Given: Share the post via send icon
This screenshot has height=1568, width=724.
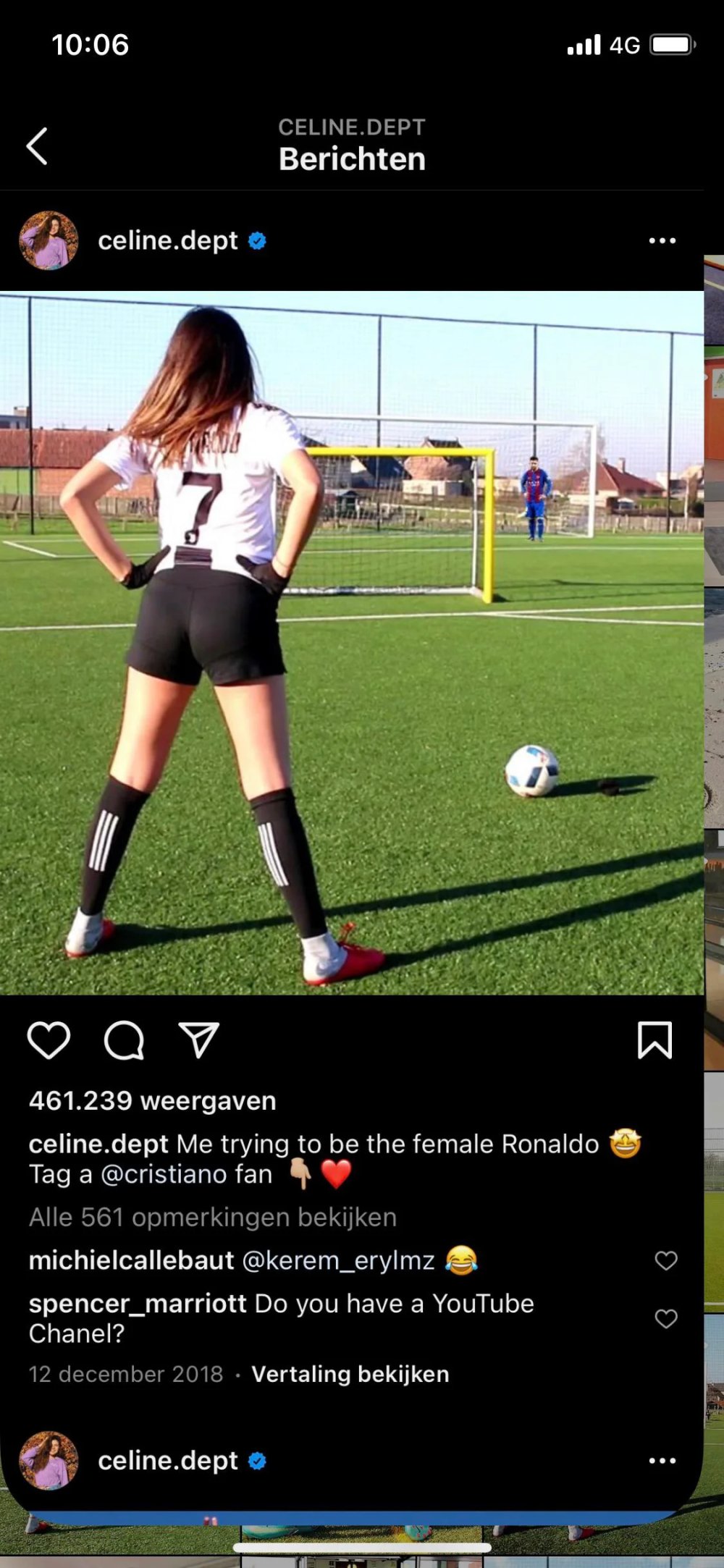Looking at the screenshot, I should [x=198, y=1040].
